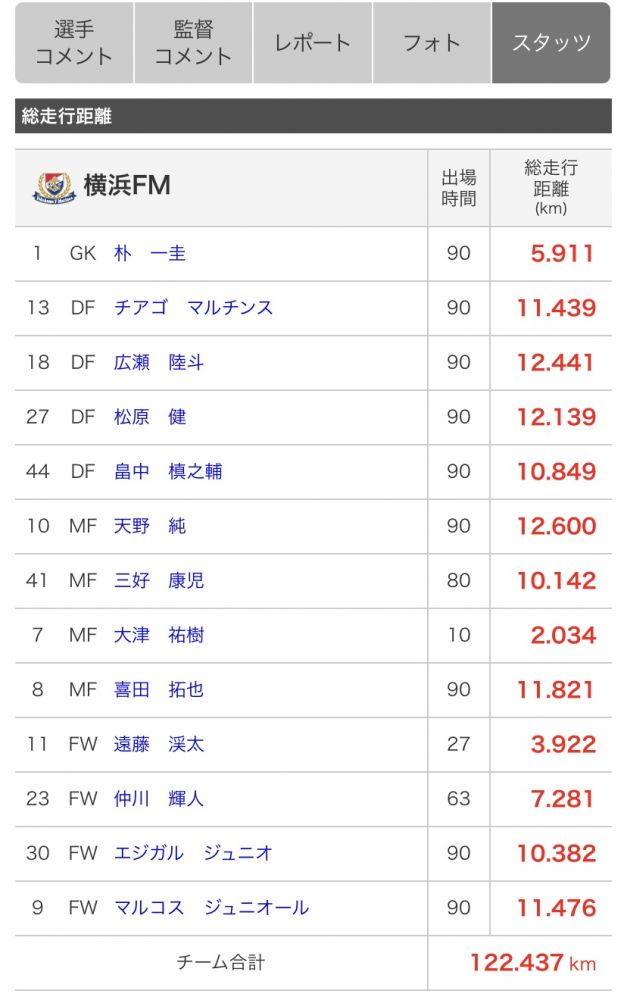Open the 監督コメント tab
The image size is (627, 1000).
[x=193, y=43]
